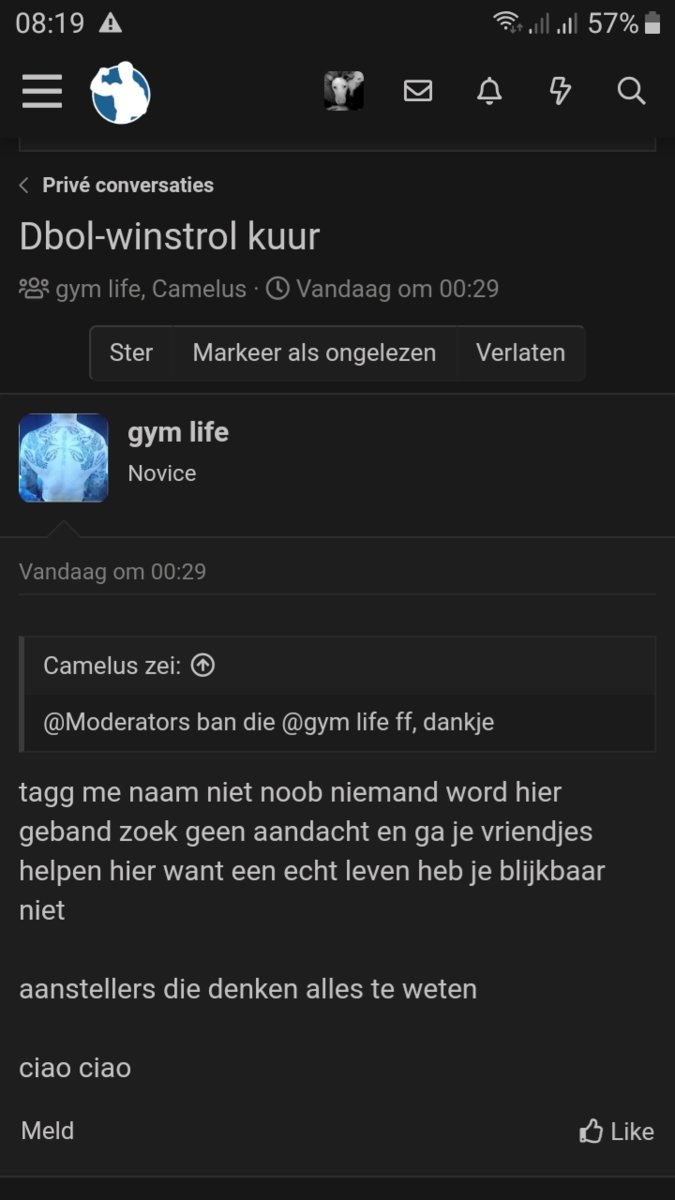The width and height of the screenshot is (675, 1200).
Task: Report this message with Meld
Action: pyautogui.click(x=47, y=1131)
